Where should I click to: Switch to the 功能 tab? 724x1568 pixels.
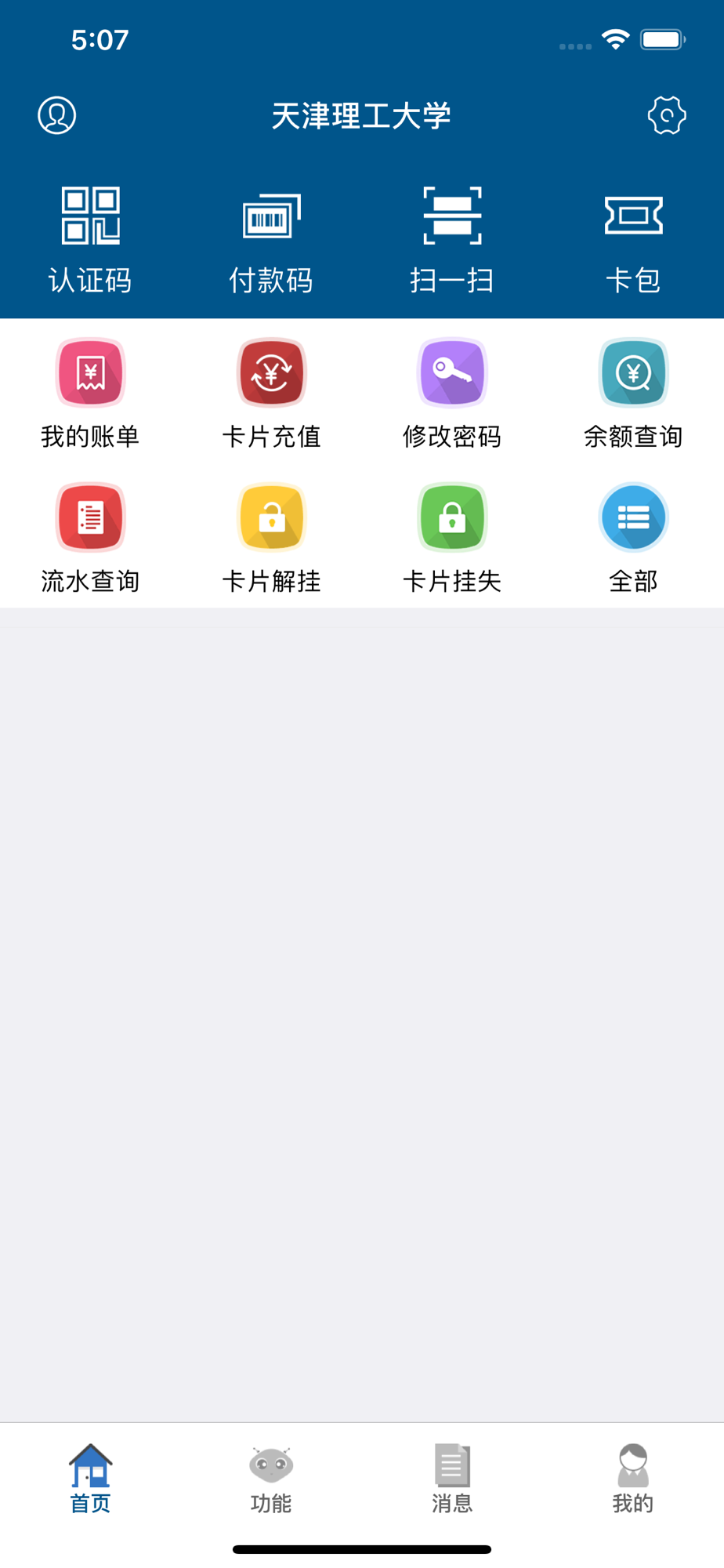point(271,1479)
